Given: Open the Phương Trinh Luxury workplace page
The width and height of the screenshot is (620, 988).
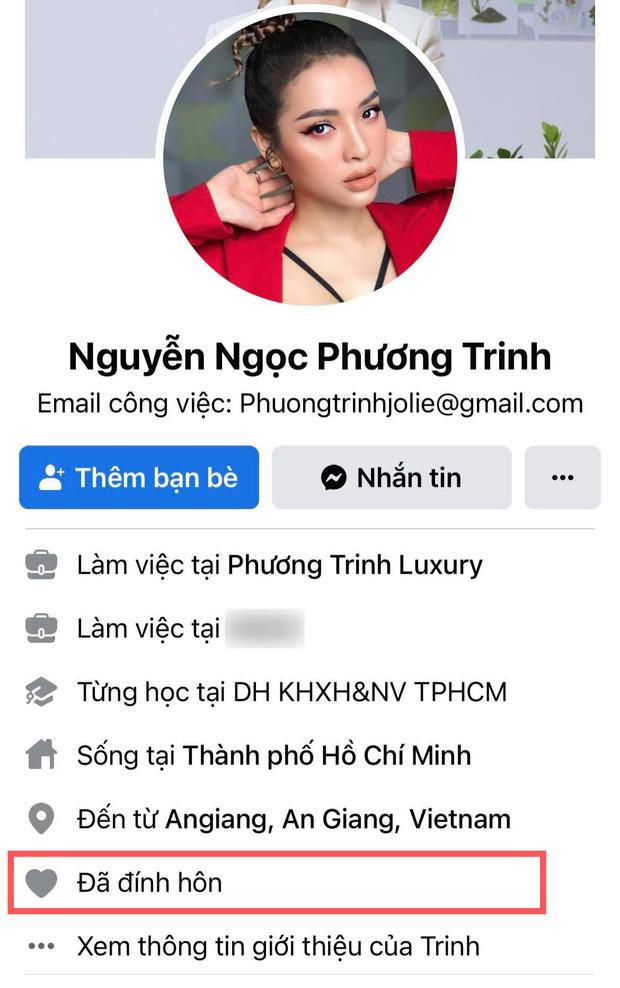Looking at the screenshot, I should (354, 565).
